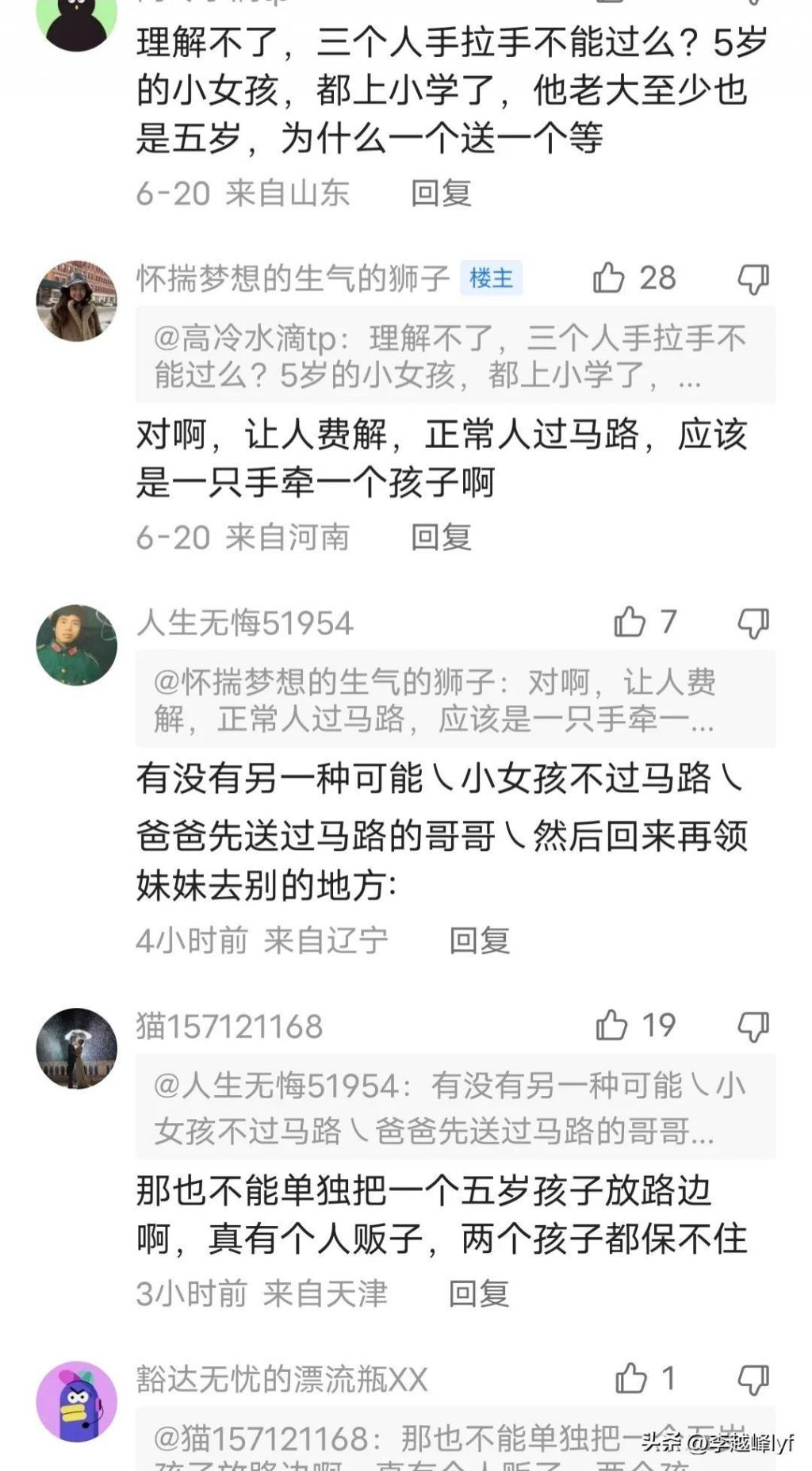This screenshot has height=1471, width=812.
Task: Like the comment by 豁达无忧的漂流瓶XX
Action: click(631, 1379)
